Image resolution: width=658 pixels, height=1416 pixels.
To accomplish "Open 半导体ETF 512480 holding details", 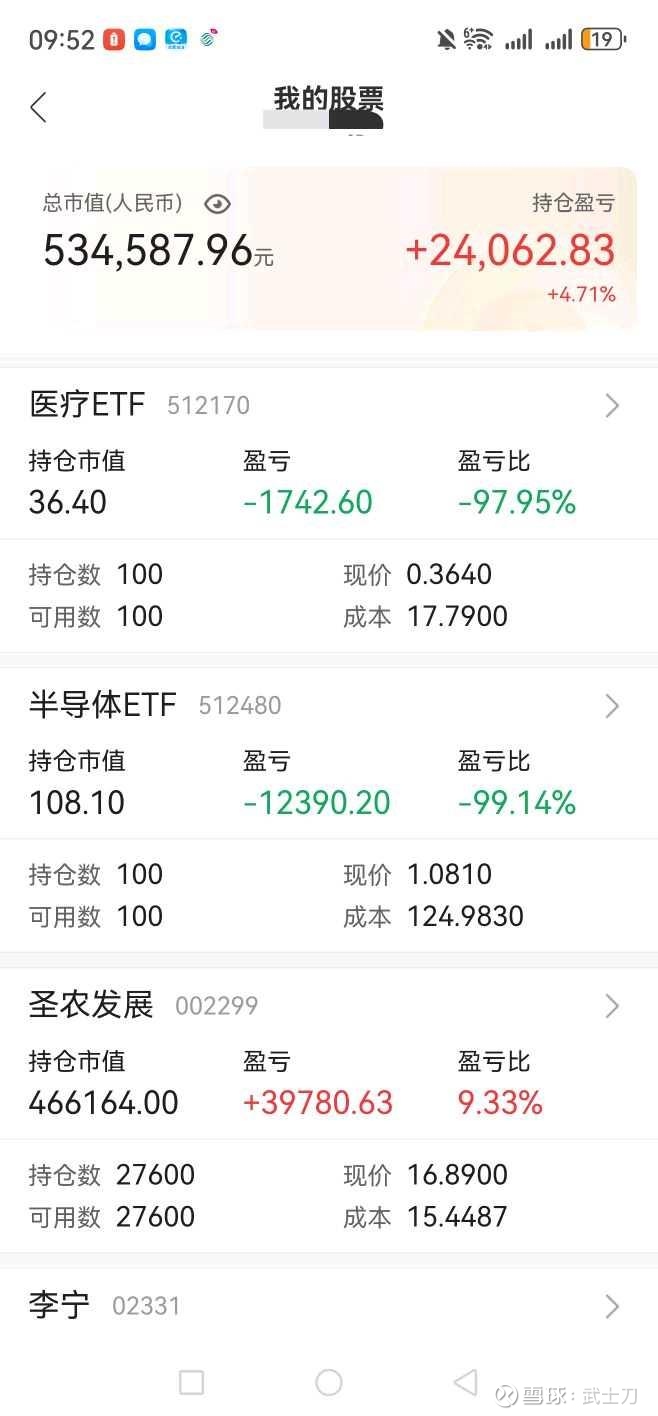I will [329, 705].
